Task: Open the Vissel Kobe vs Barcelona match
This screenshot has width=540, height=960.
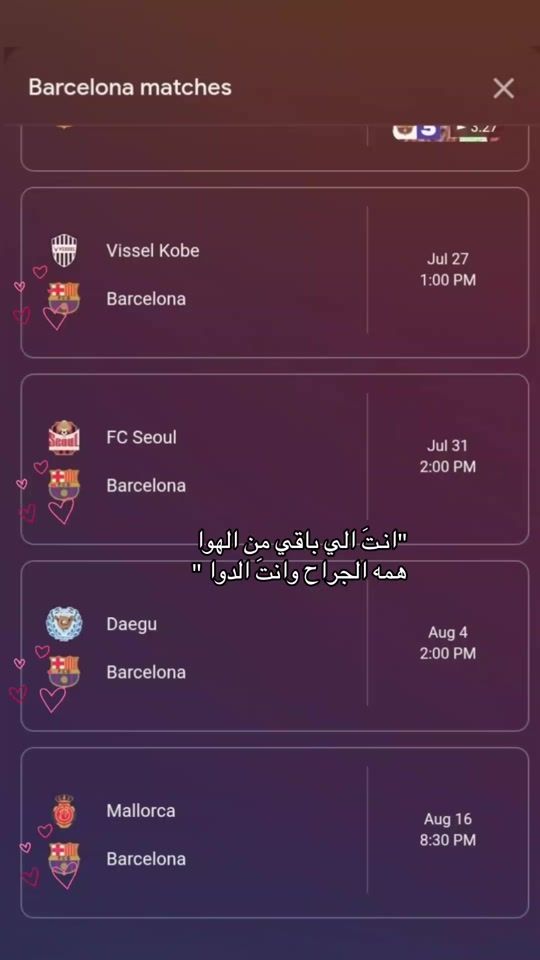Action: 275,272
